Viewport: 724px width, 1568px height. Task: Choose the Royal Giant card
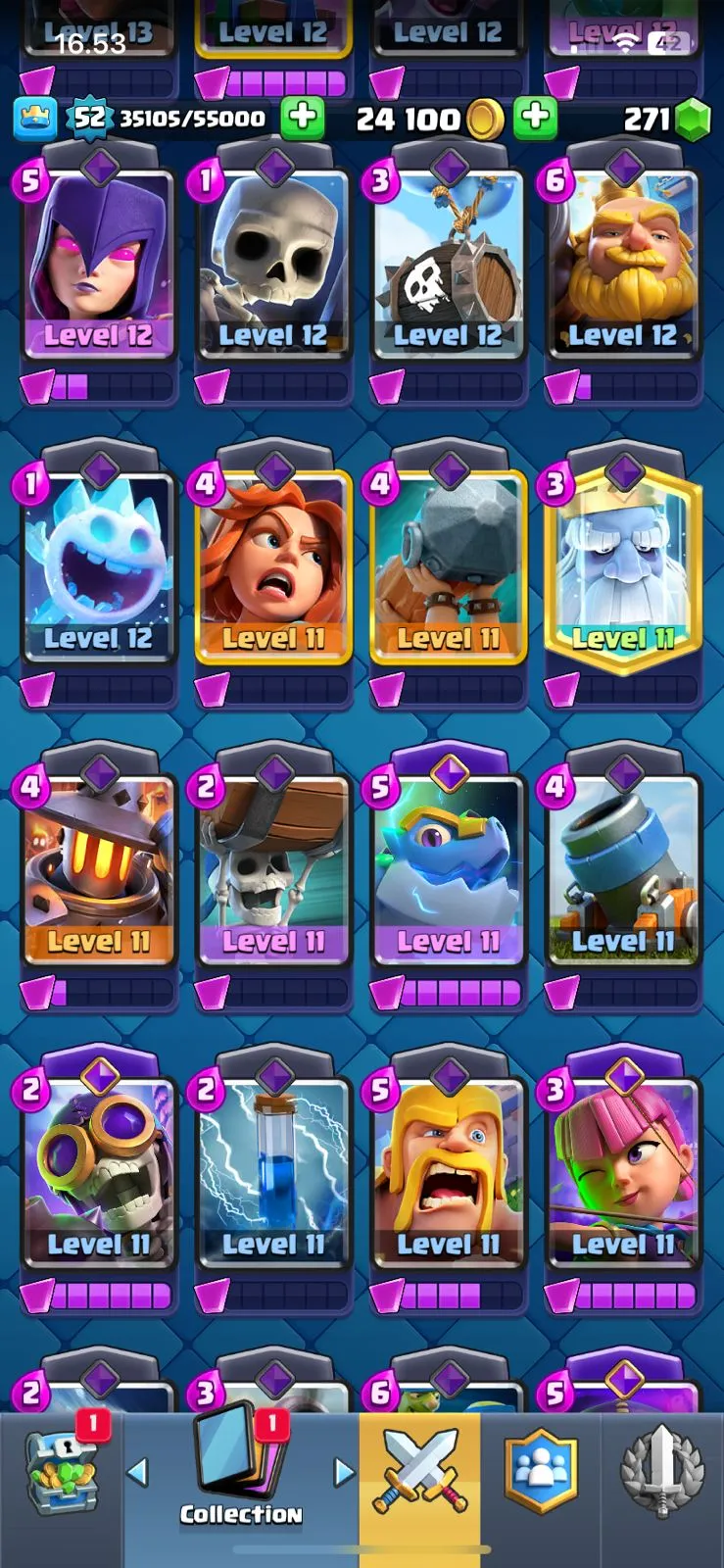point(623,265)
